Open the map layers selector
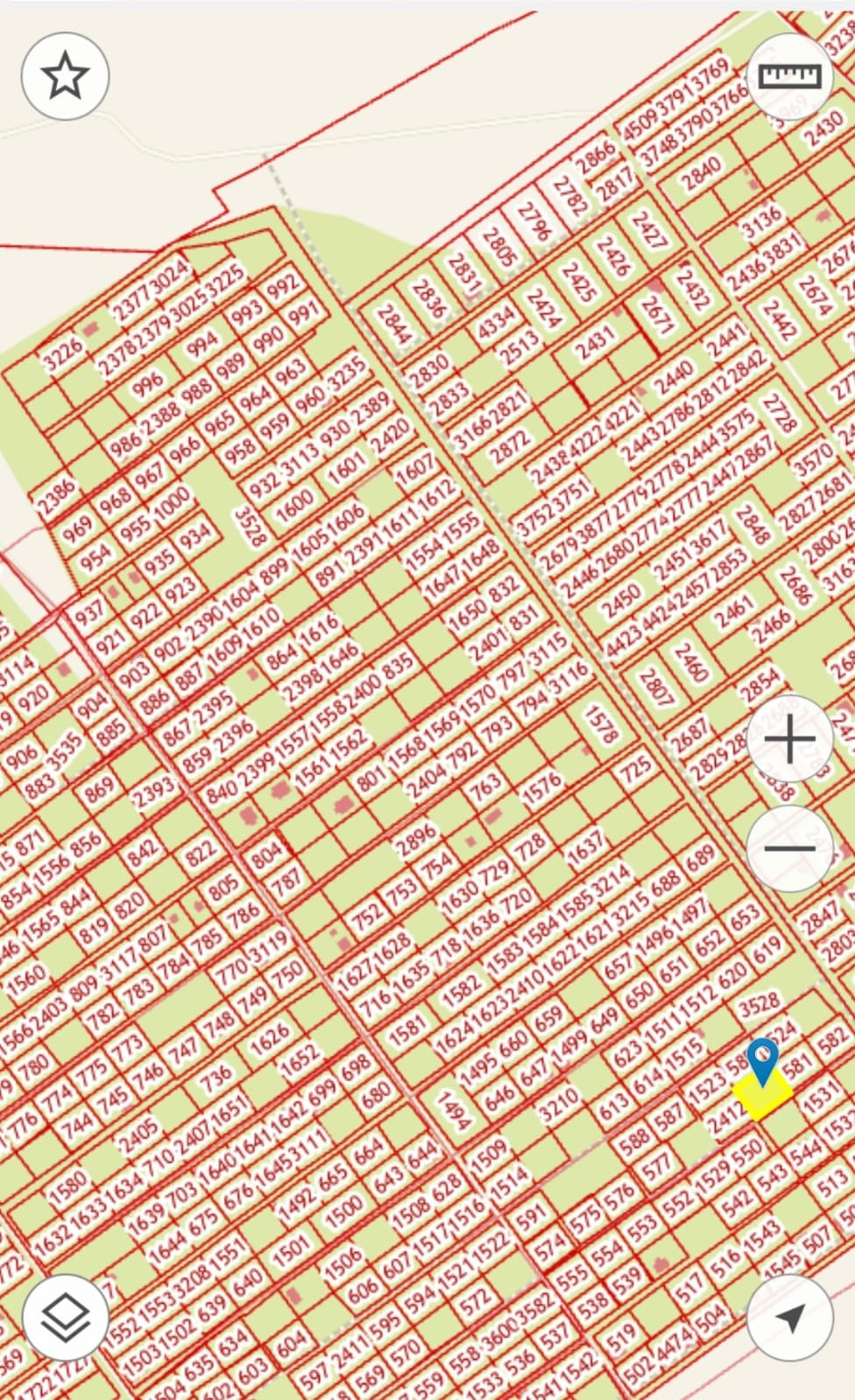Screen dimensions: 855x1400 point(66,1317)
